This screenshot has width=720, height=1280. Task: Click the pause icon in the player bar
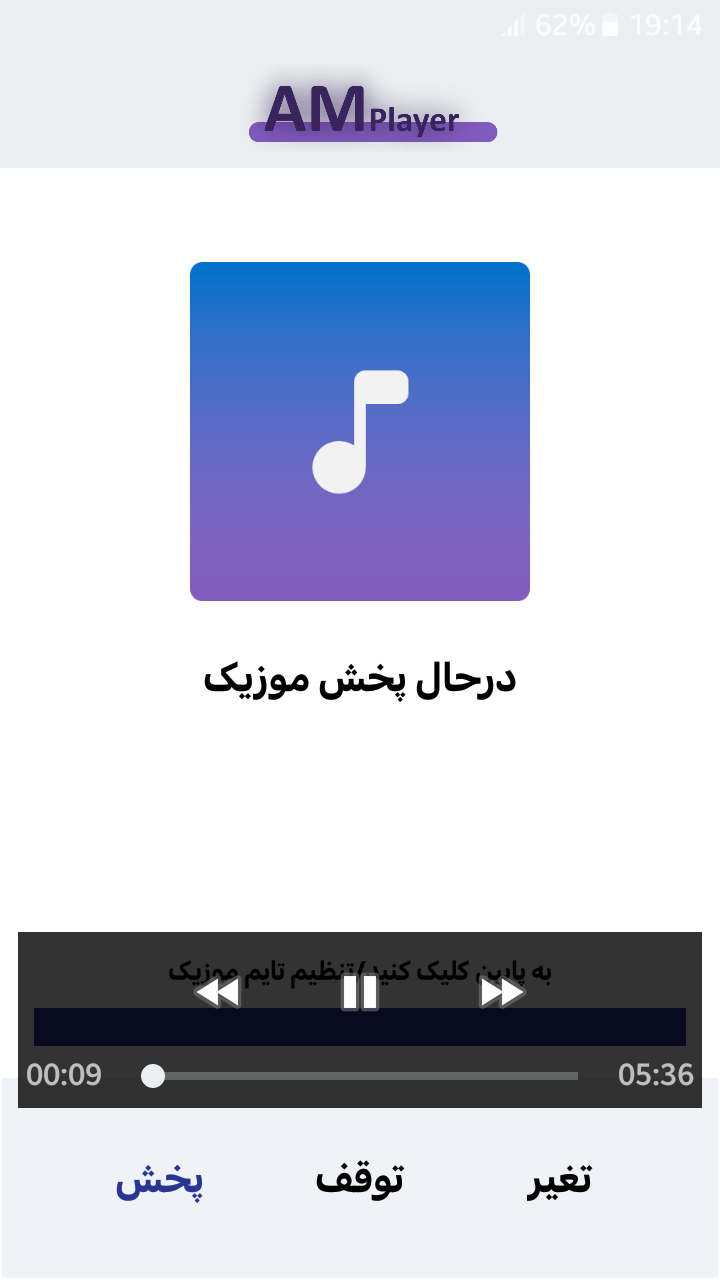click(x=360, y=992)
